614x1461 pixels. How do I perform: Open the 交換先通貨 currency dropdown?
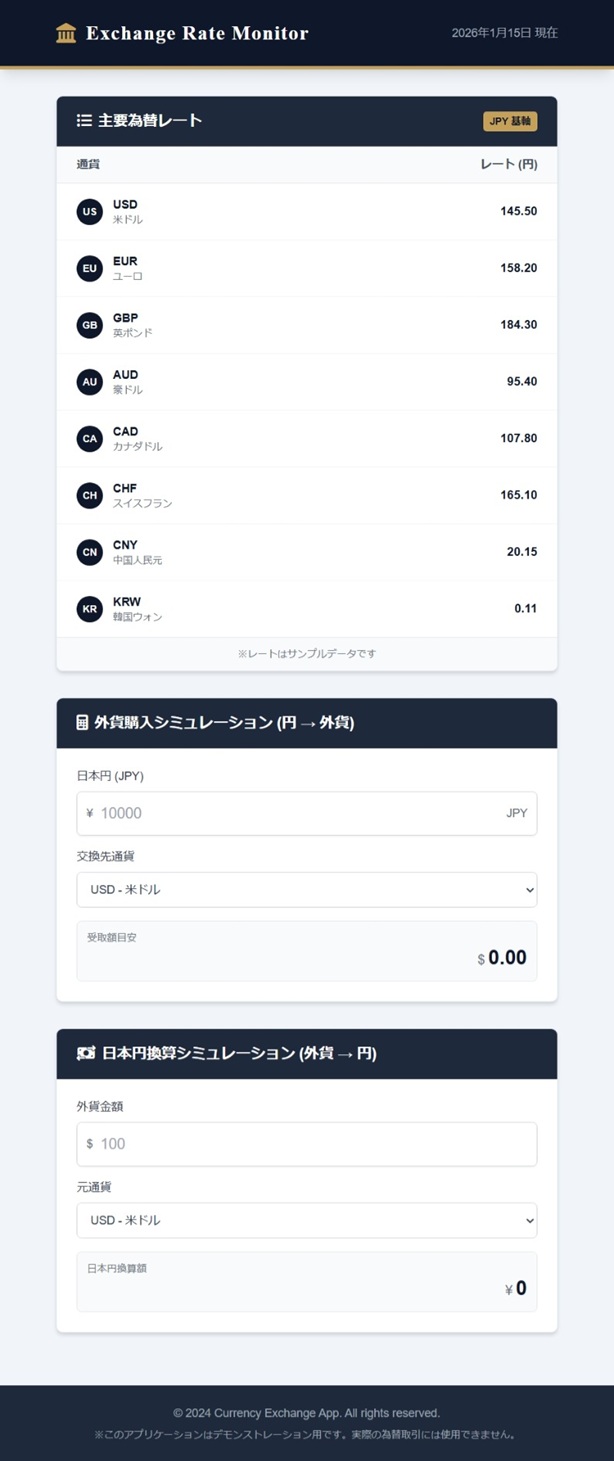click(306, 889)
